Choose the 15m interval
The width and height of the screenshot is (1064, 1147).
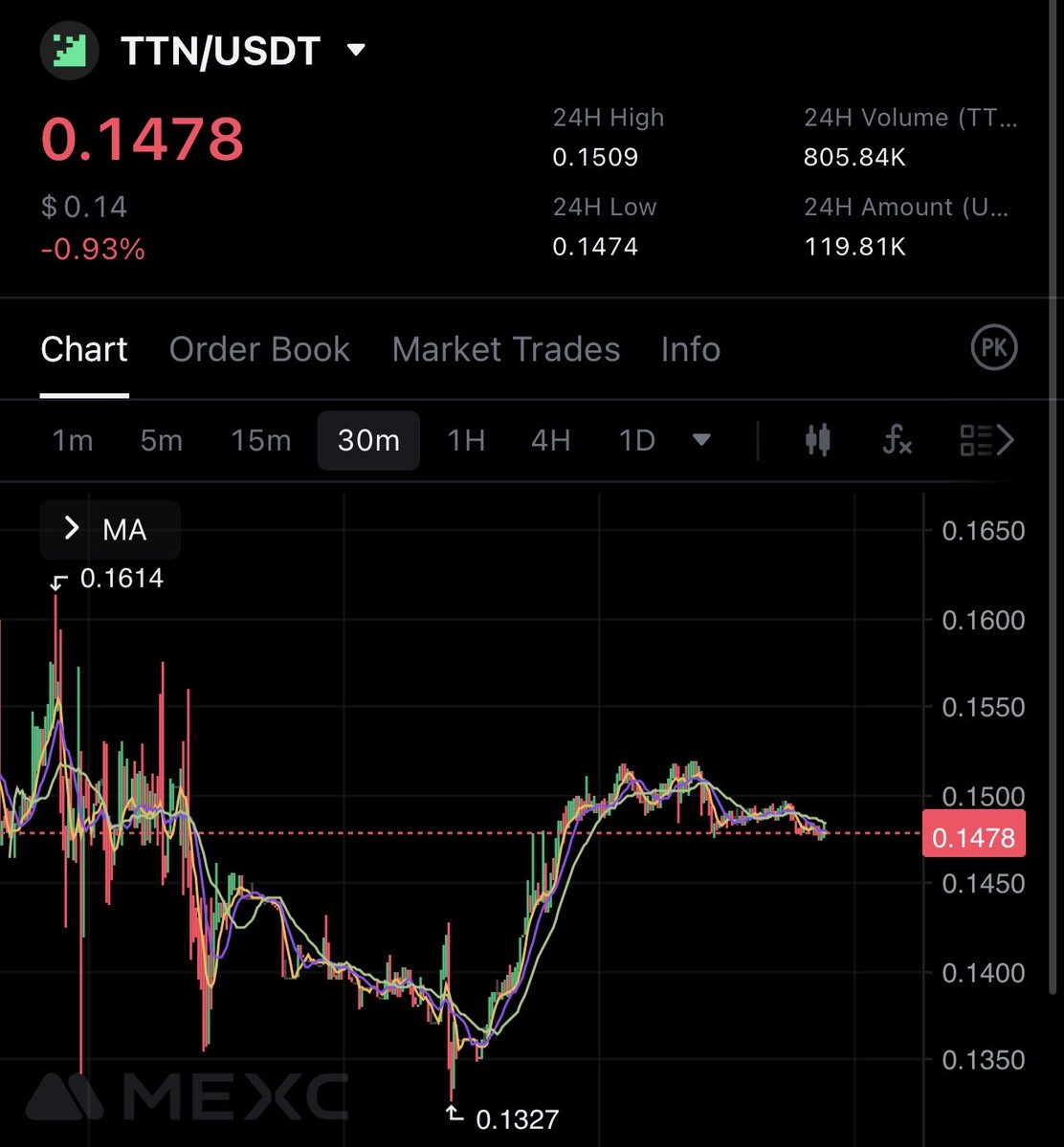click(260, 441)
